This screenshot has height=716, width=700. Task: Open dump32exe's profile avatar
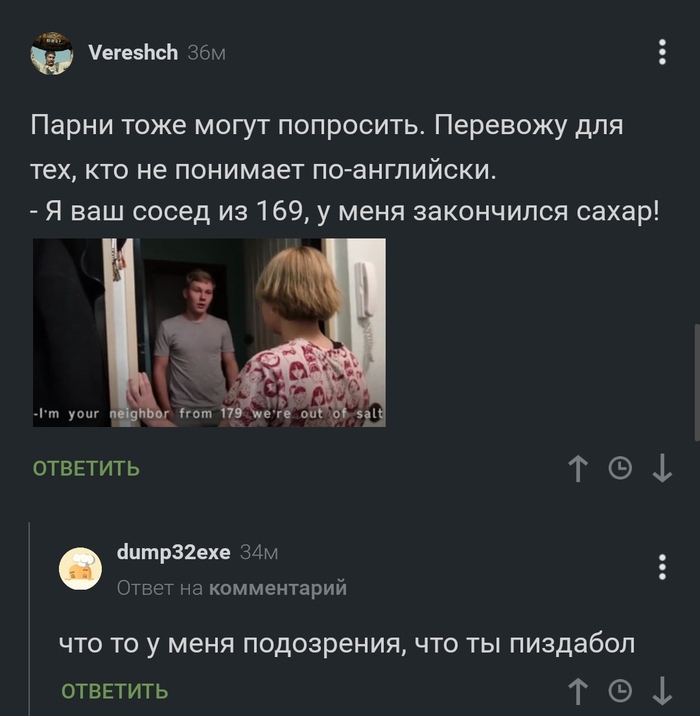point(80,569)
